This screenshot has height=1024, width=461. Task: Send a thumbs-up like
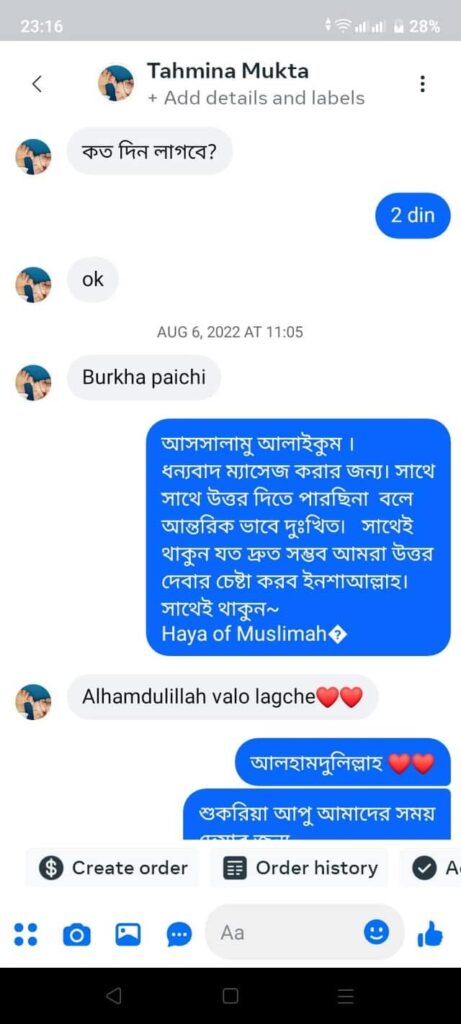[430, 934]
